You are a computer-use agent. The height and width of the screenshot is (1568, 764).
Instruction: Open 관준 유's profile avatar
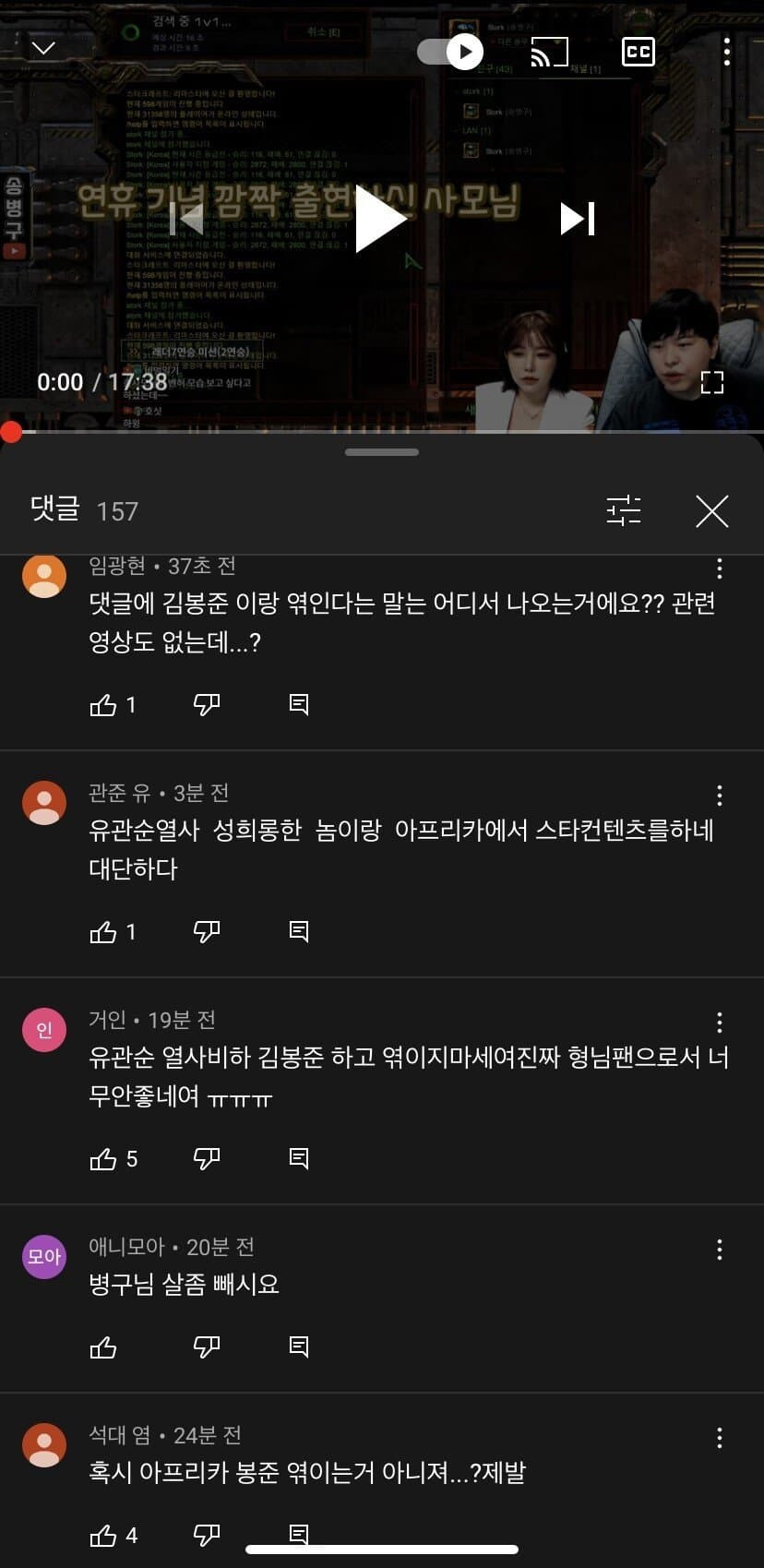pyautogui.click(x=44, y=803)
